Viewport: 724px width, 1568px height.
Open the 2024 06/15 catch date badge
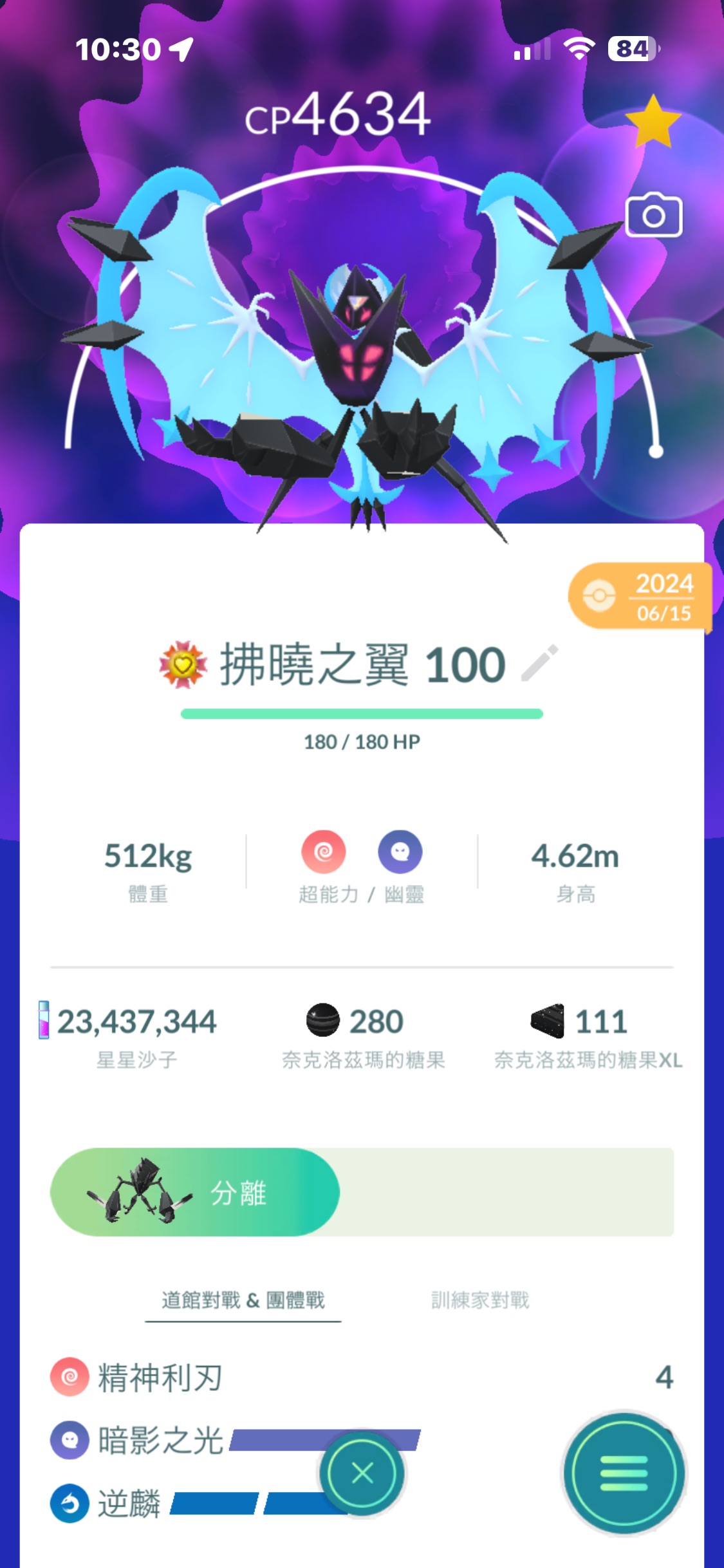click(x=640, y=597)
